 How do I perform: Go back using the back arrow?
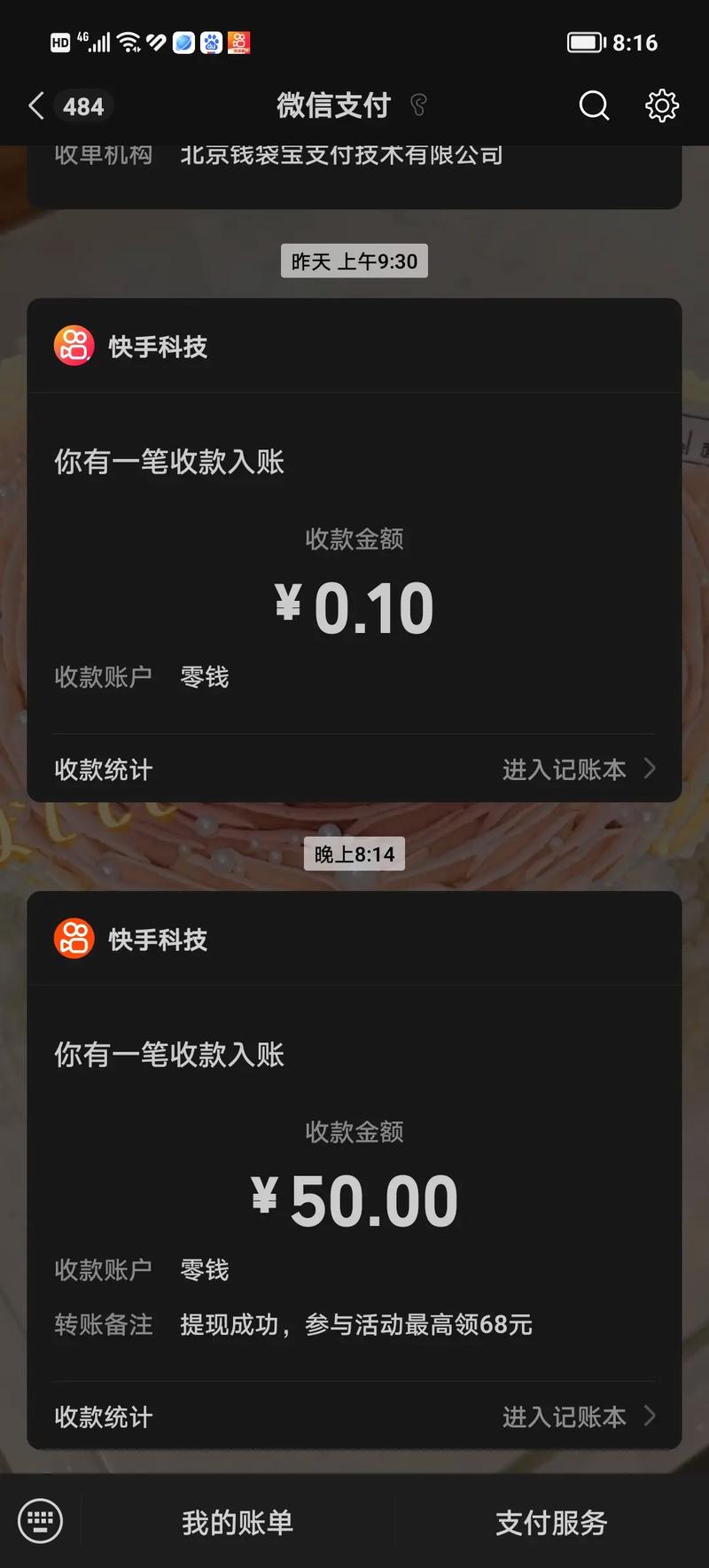[35, 105]
